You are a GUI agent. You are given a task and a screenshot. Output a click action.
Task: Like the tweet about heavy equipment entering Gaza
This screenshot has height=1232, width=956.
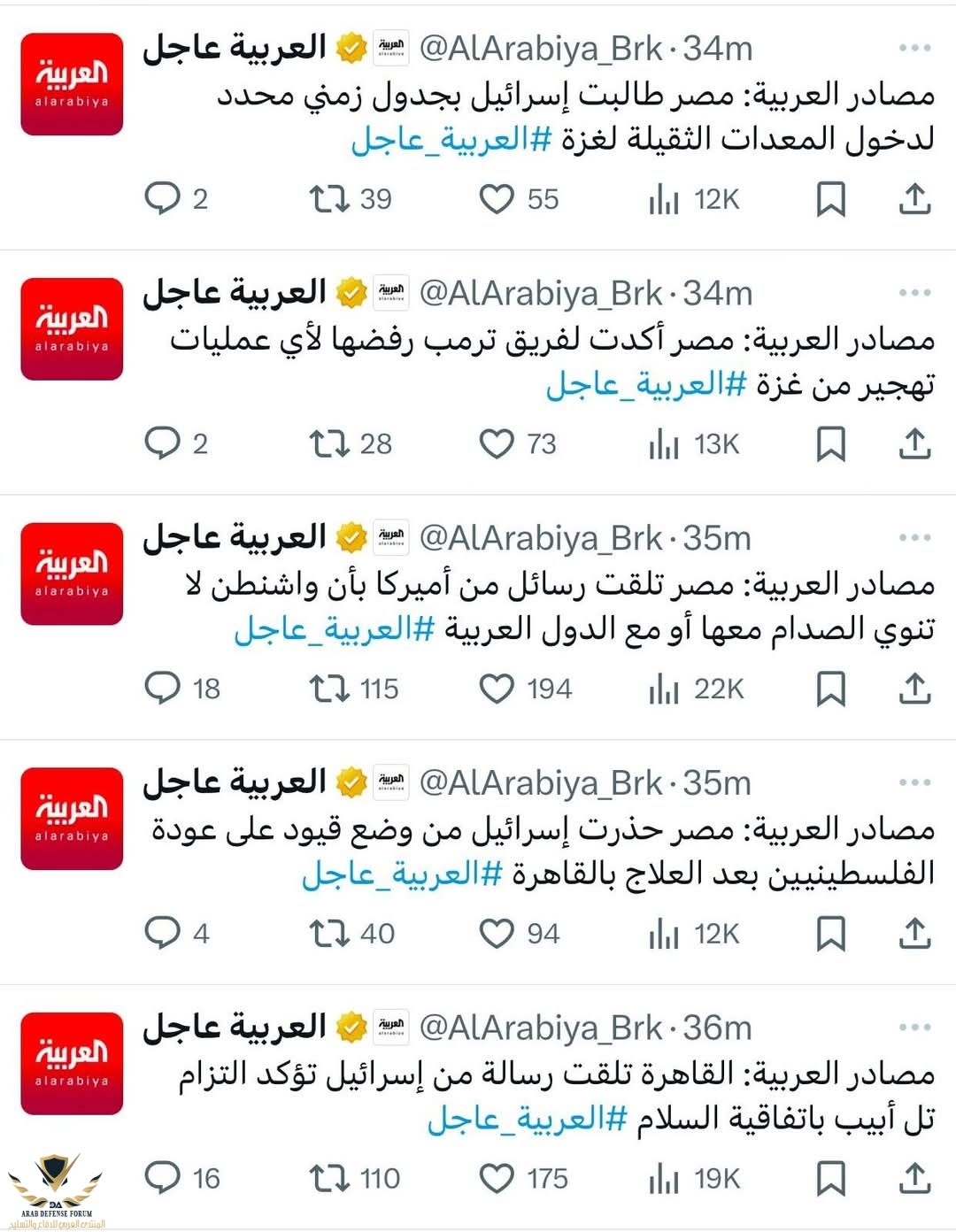[x=497, y=199]
